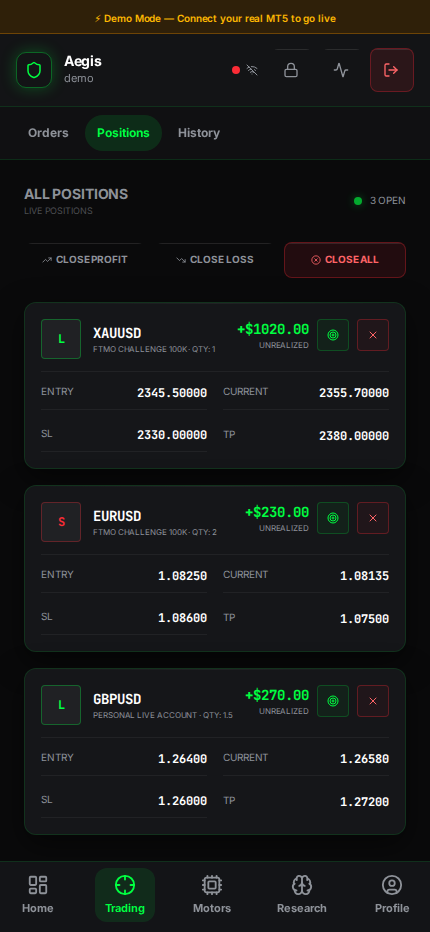Image resolution: width=430 pixels, height=932 pixels.
Task: Open target icon on XAUUSD position
Action: 333,335
